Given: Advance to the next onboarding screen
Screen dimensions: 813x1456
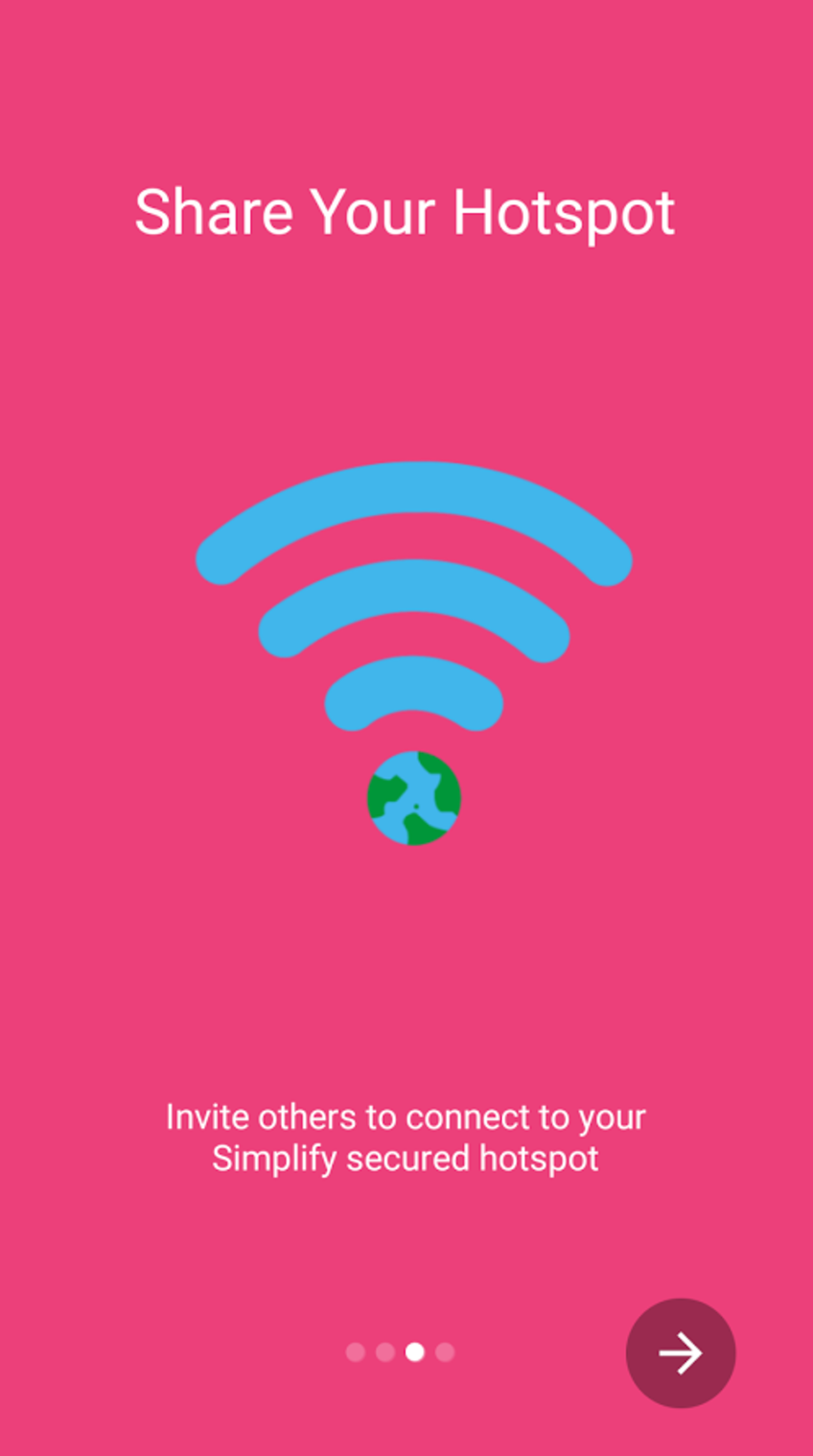Looking at the screenshot, I should [681, 1352].
